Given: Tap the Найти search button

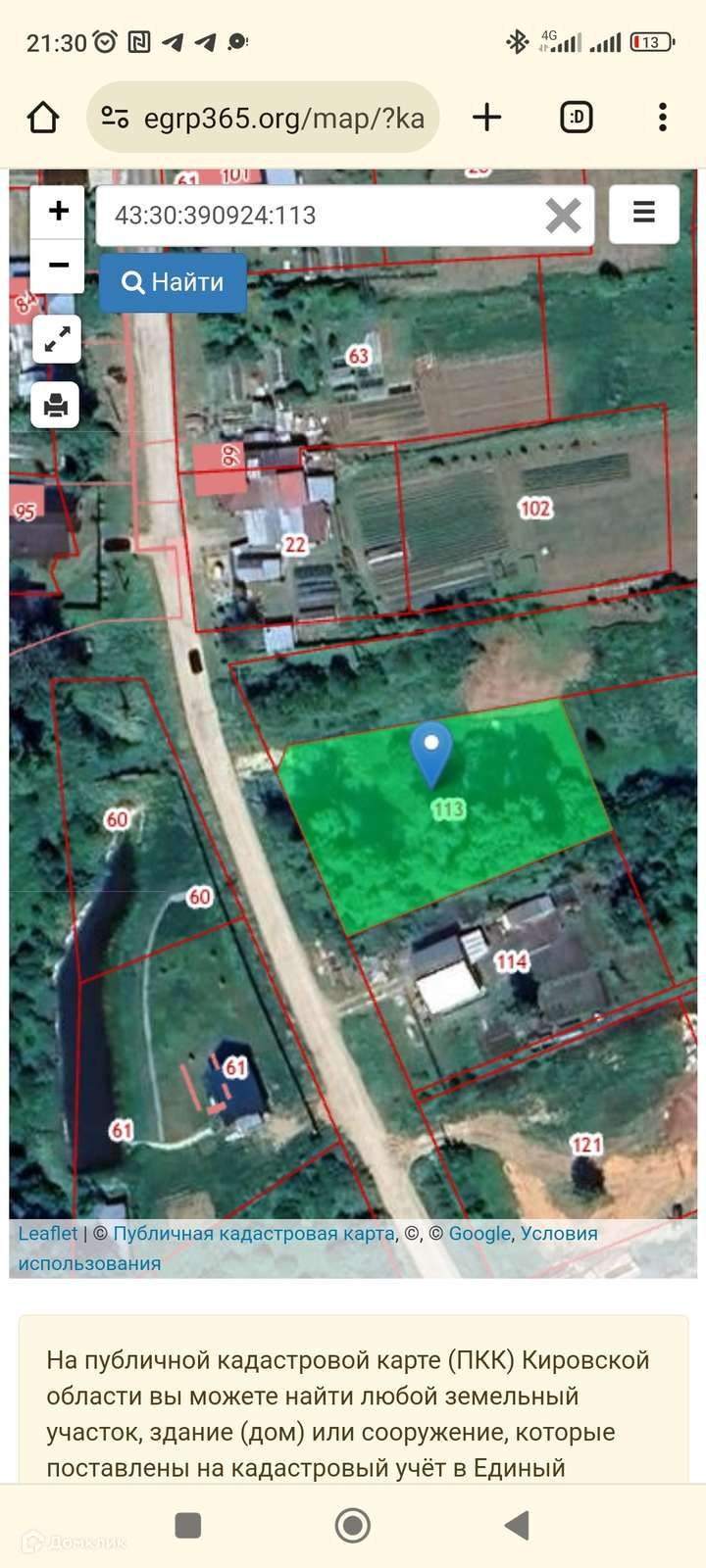Looking at the screenshot, I should (x=173, y=282).
